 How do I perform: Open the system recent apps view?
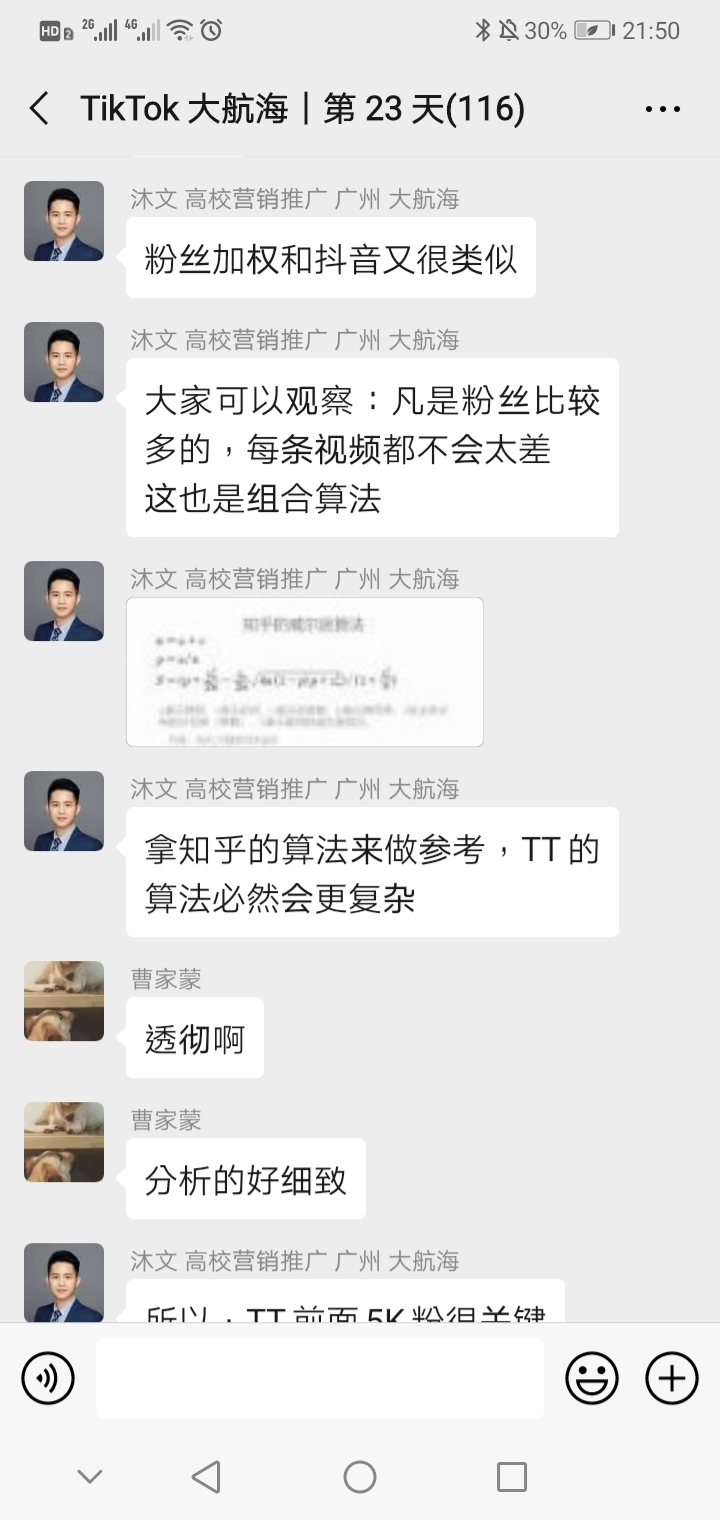coord(511,1476)
